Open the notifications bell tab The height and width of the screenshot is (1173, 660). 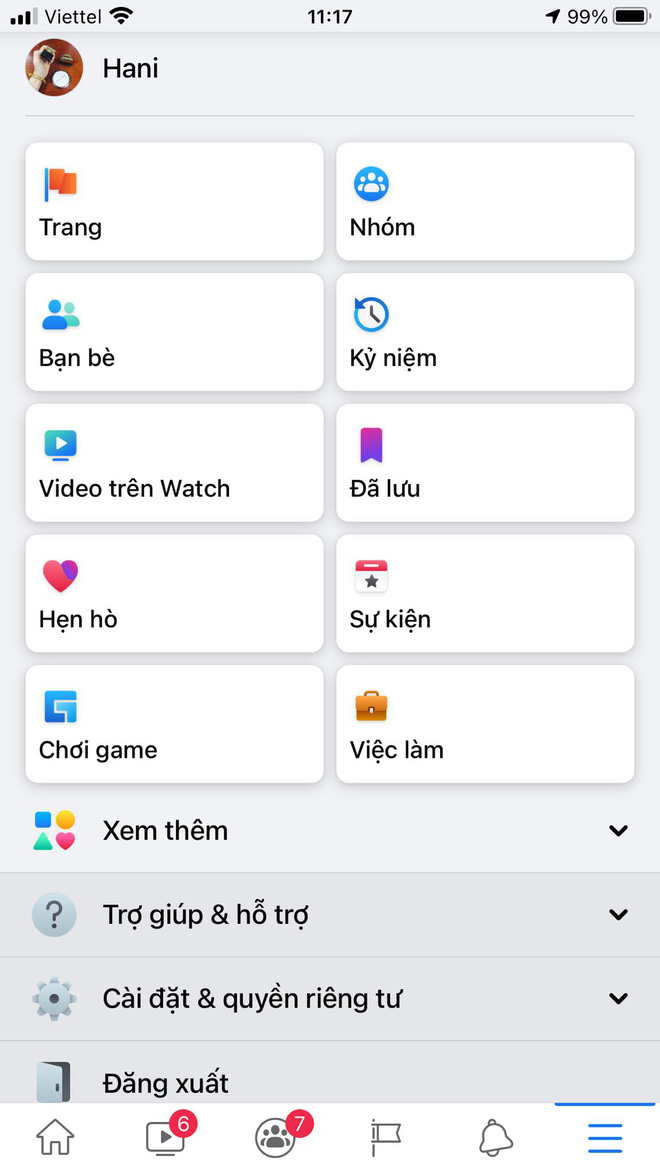click(x=495, y=1138)
